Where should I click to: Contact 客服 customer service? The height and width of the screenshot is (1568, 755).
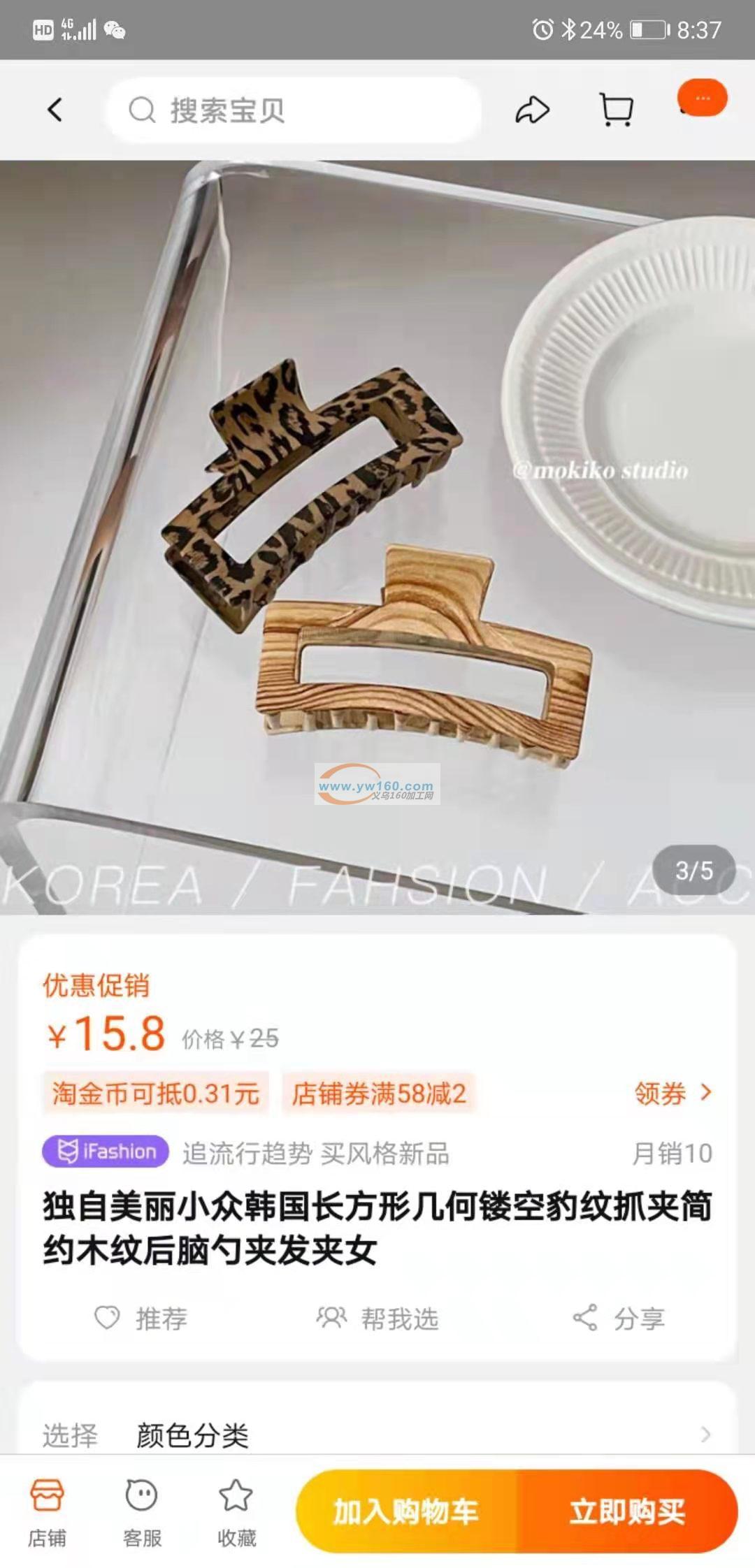click(x=142, y=1510)
